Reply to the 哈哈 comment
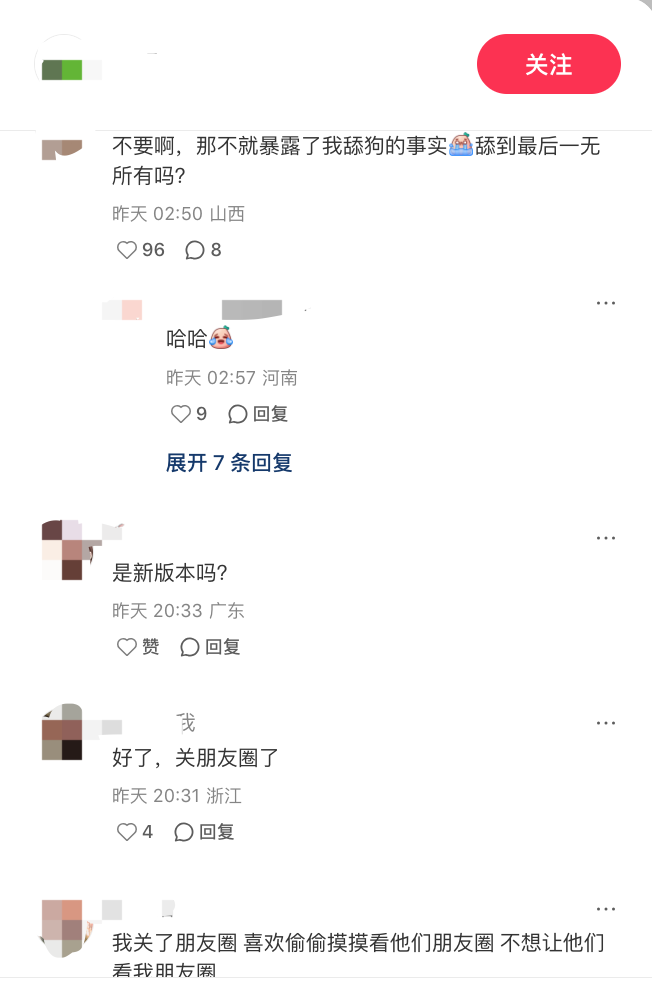The image size is (652, 986). point(258,414)
